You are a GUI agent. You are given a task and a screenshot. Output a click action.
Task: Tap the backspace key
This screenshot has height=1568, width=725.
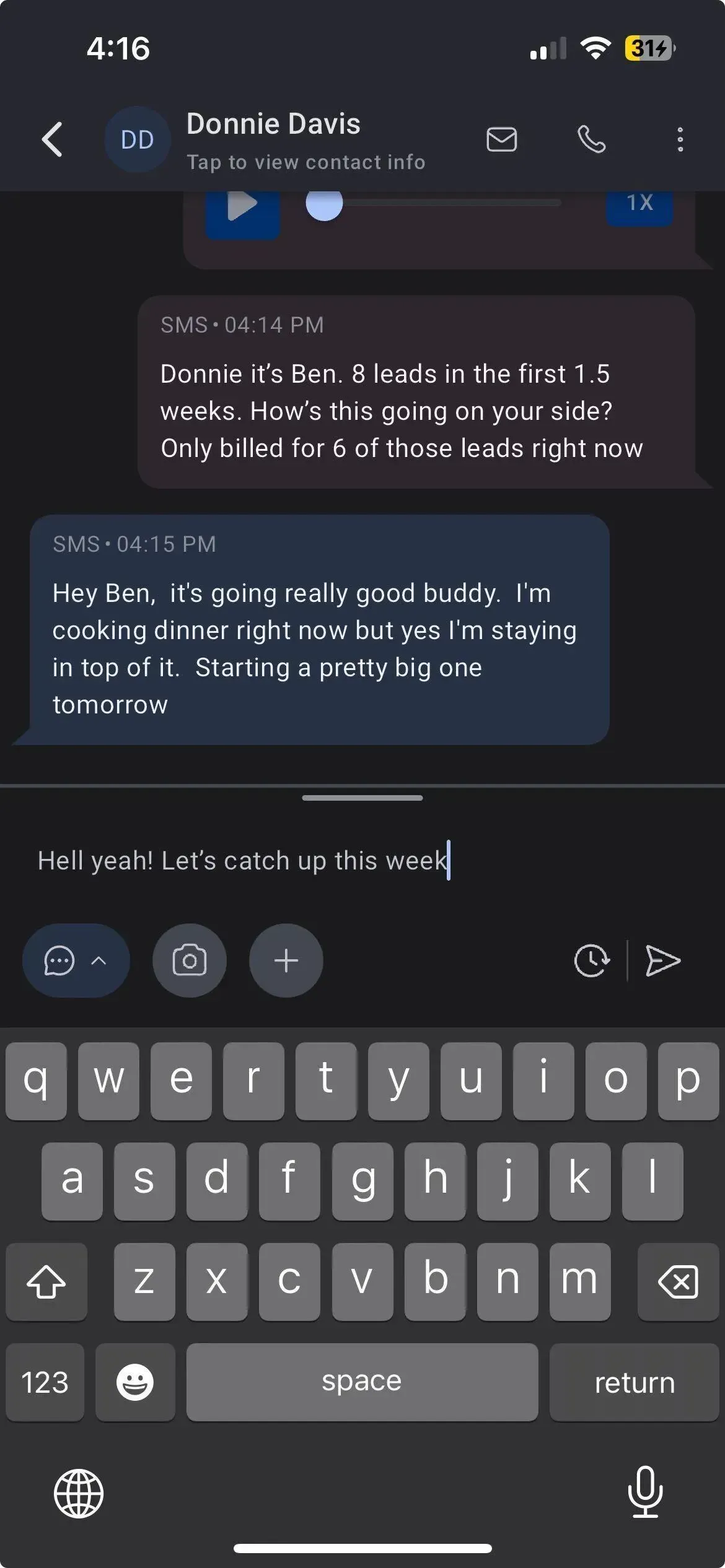[678, 1281]
